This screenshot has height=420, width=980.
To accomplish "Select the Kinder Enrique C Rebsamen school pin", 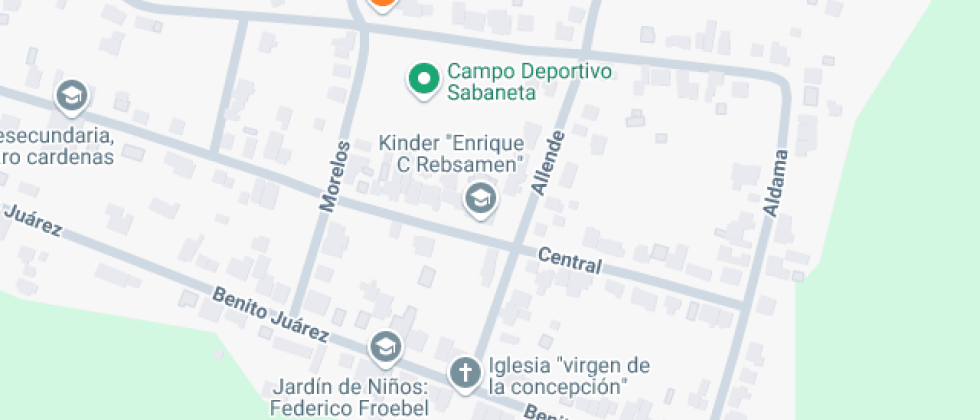I will 481,198.
